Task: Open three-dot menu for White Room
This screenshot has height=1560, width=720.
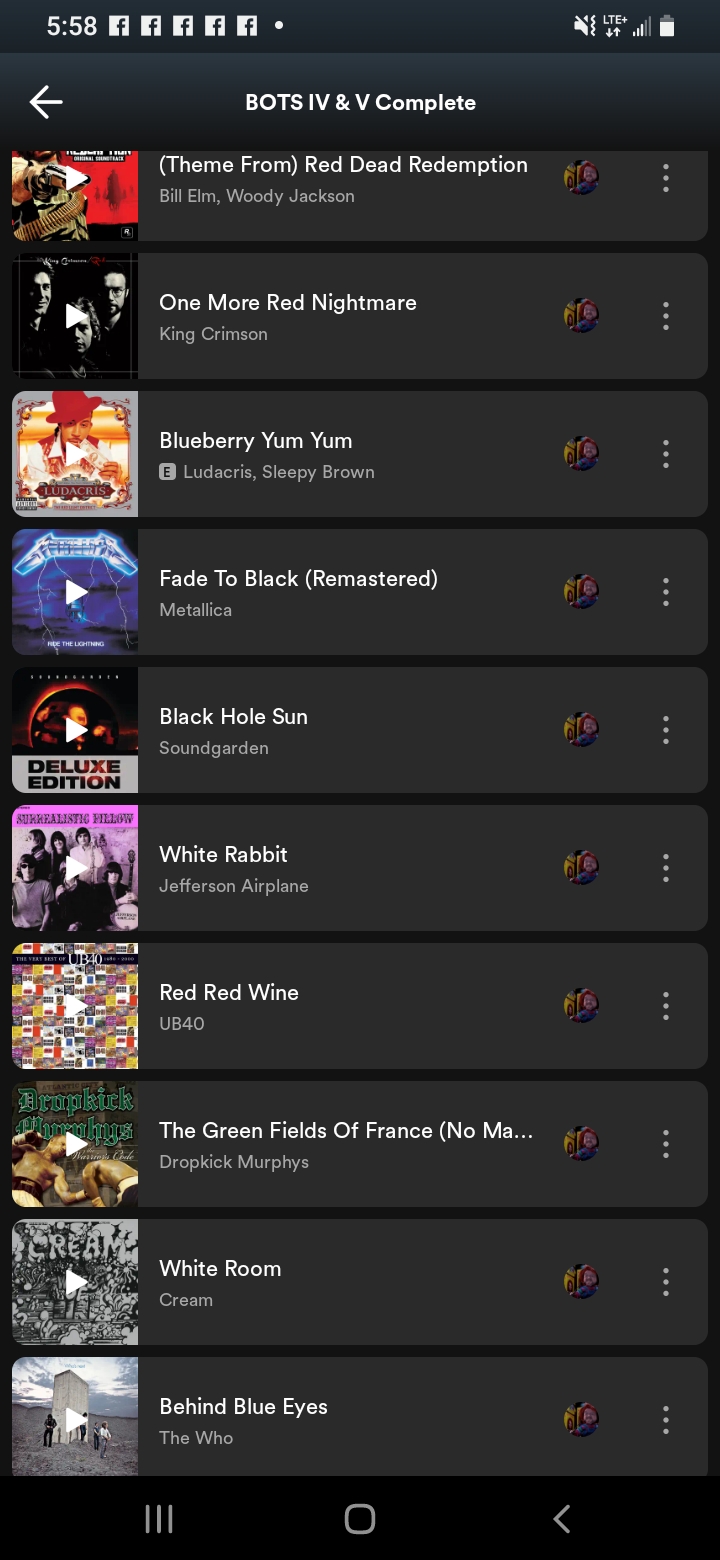Action: (x=665, y=1282)
